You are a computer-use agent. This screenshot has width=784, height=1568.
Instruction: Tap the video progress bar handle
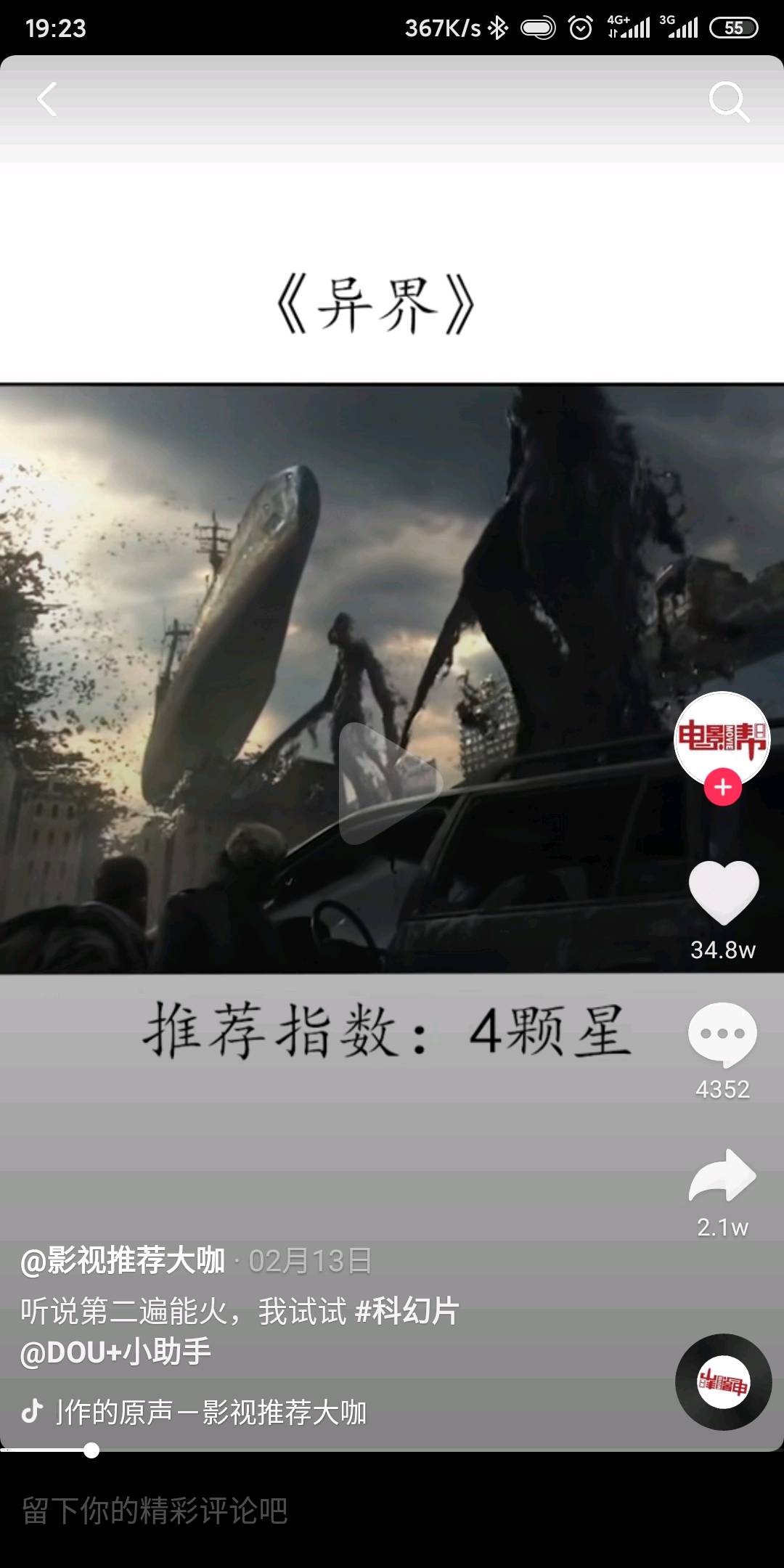(x=91, y=1450)
